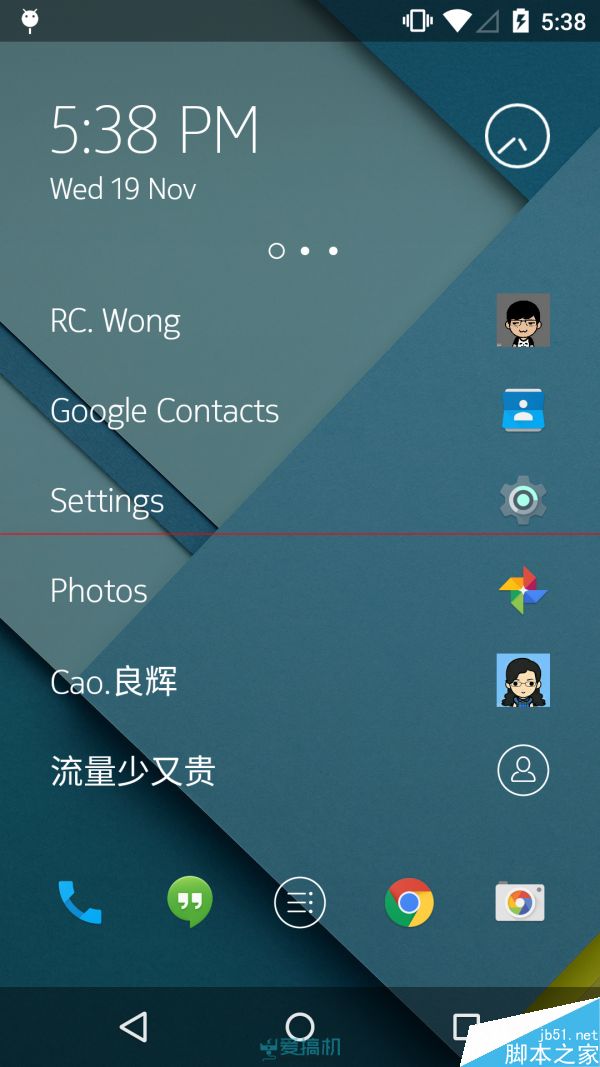Open 流量少又贵 contact entry
Image resolution: width=600 pixels, height=1067 pixels.
coord(133,771)
